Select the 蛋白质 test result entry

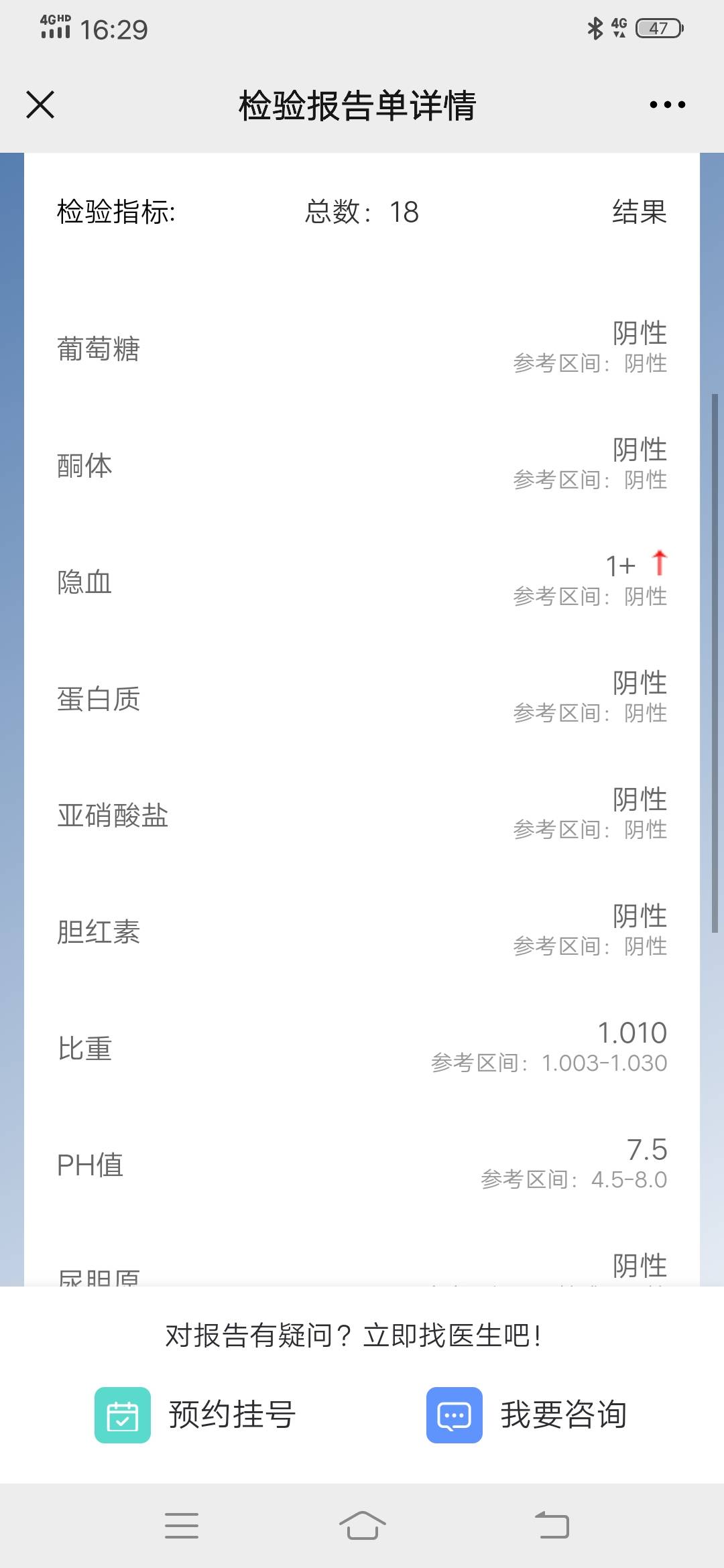click(x=362, y=698)
